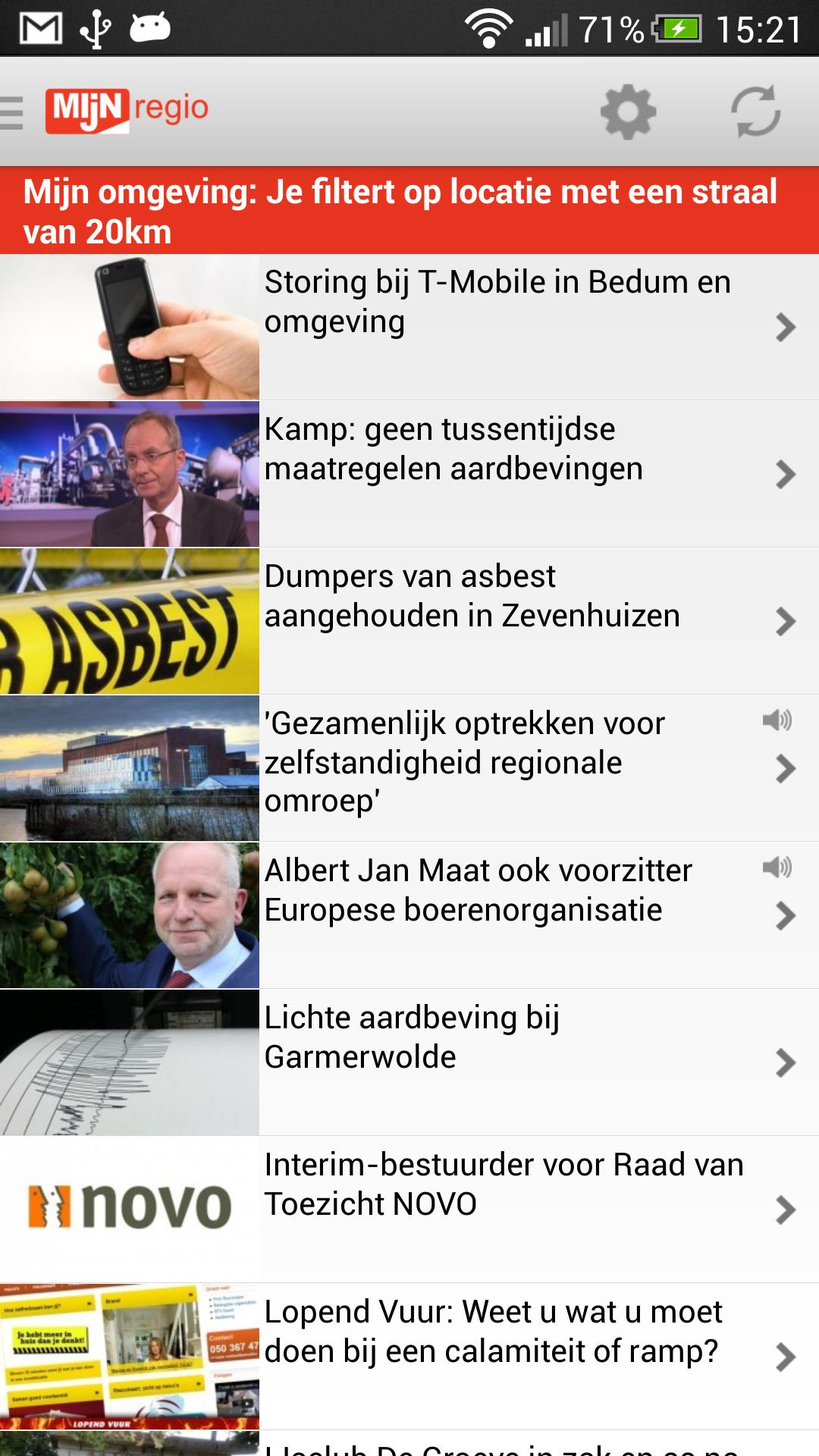
Task: Expand the NOVO interim-bestuurder article
Action: coord(409,1198)
